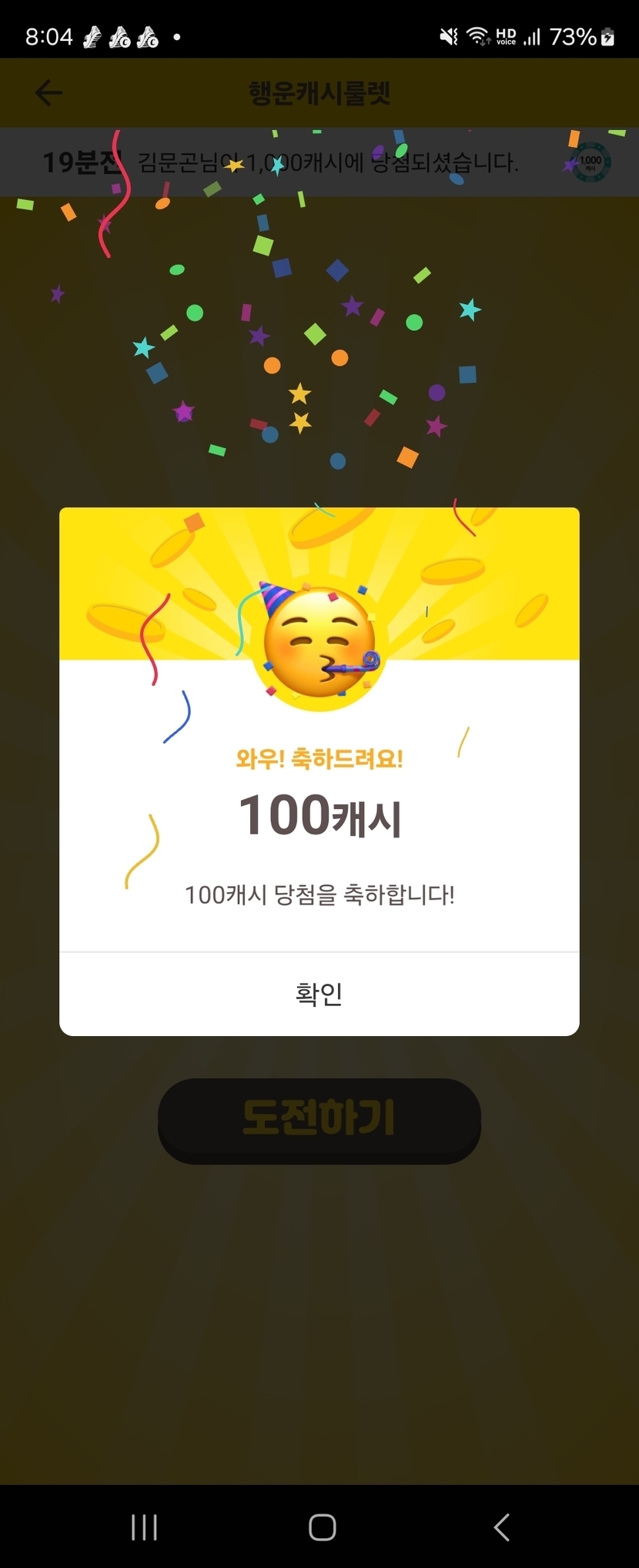Go back using the app bar arrow
This screenshot has width=639, height=1568.
pyautogui.click(x=49, y=93)
